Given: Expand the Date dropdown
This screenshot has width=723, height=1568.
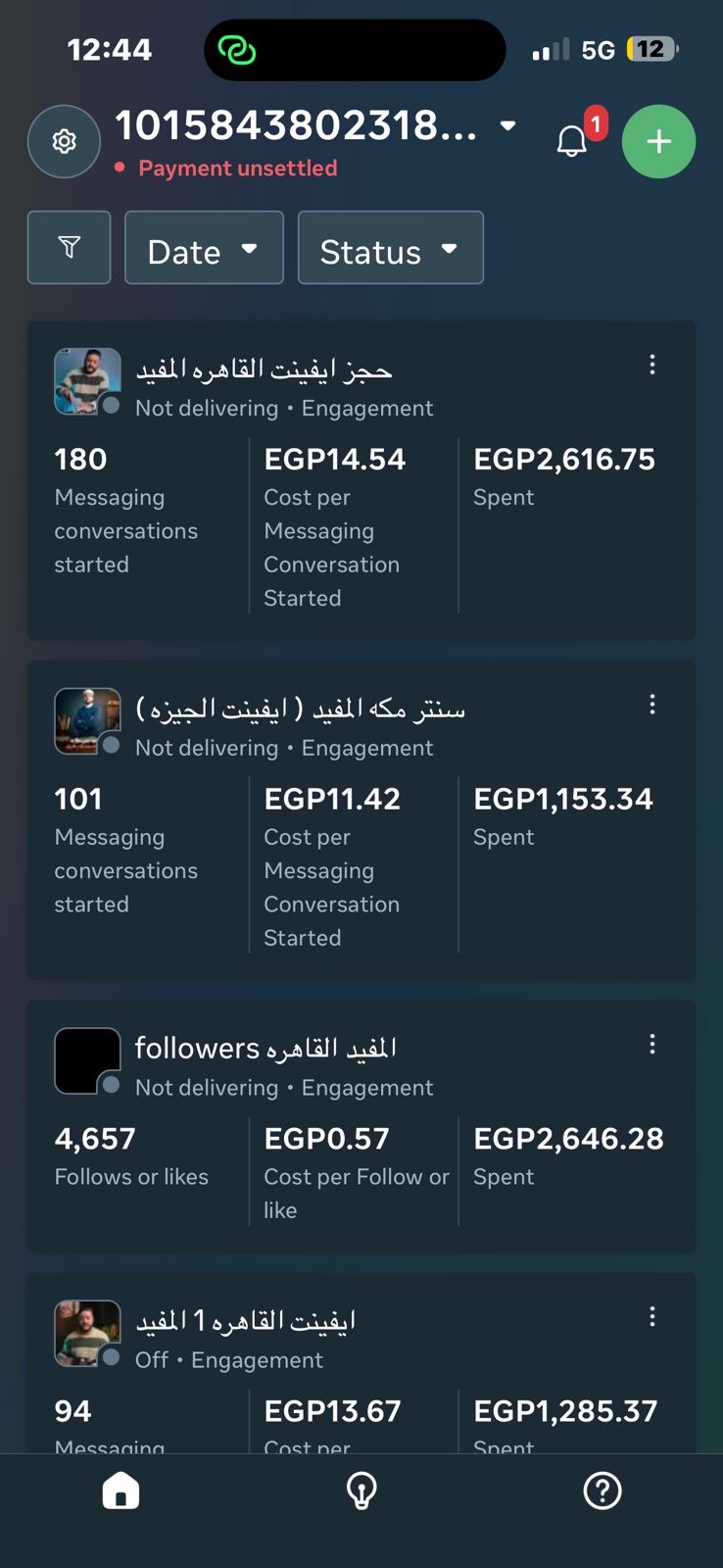Looking at the screenshot, I should [x=204, y=248].
